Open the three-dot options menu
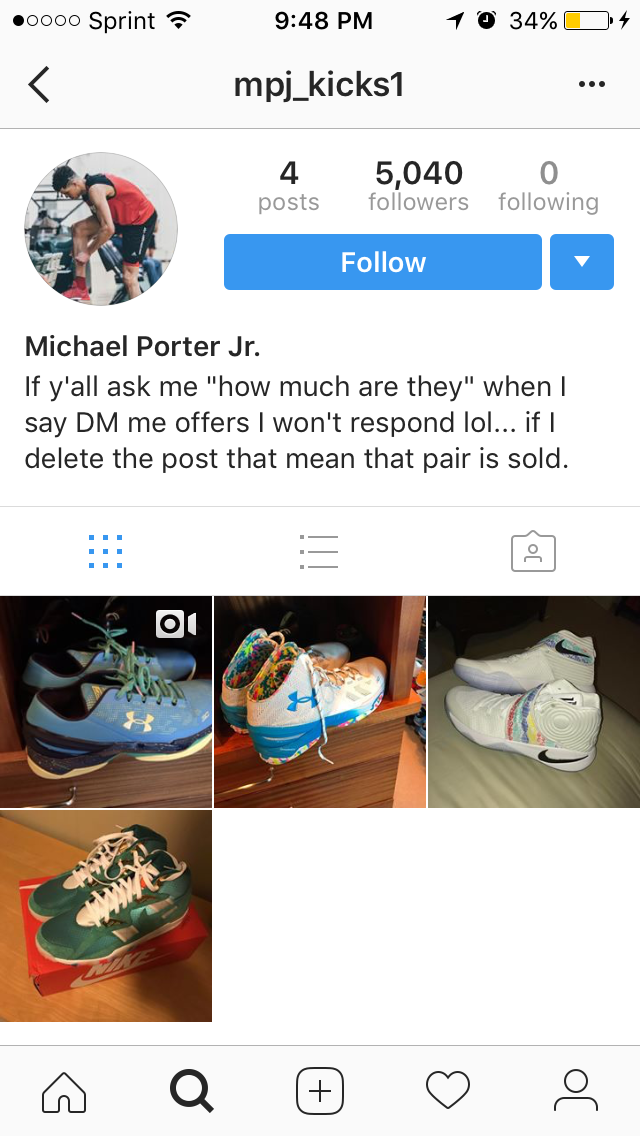 pos(592,85)
